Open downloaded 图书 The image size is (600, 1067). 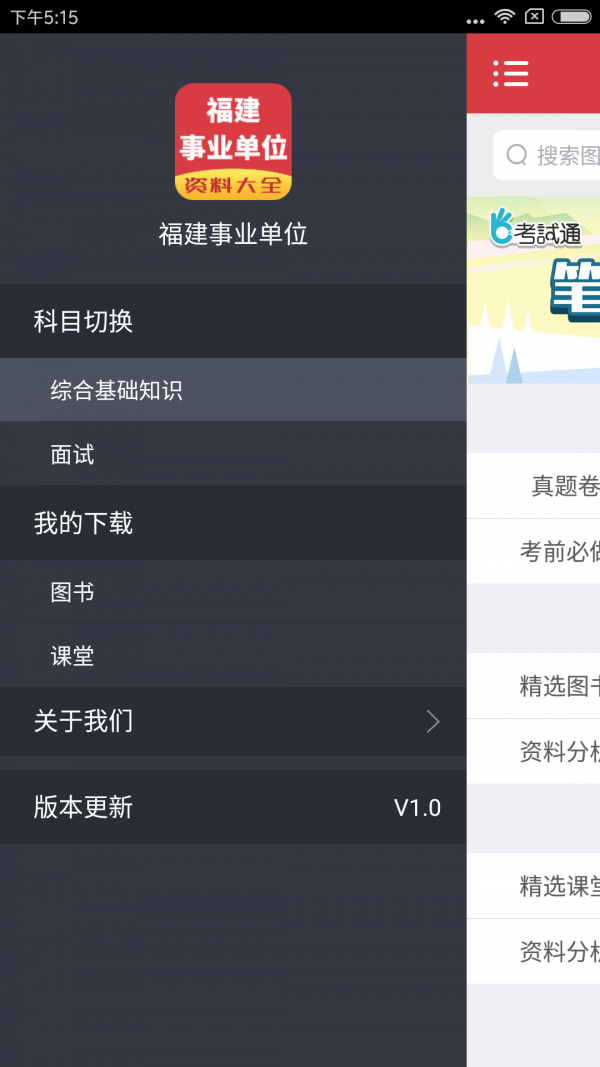tap(232, 592)
